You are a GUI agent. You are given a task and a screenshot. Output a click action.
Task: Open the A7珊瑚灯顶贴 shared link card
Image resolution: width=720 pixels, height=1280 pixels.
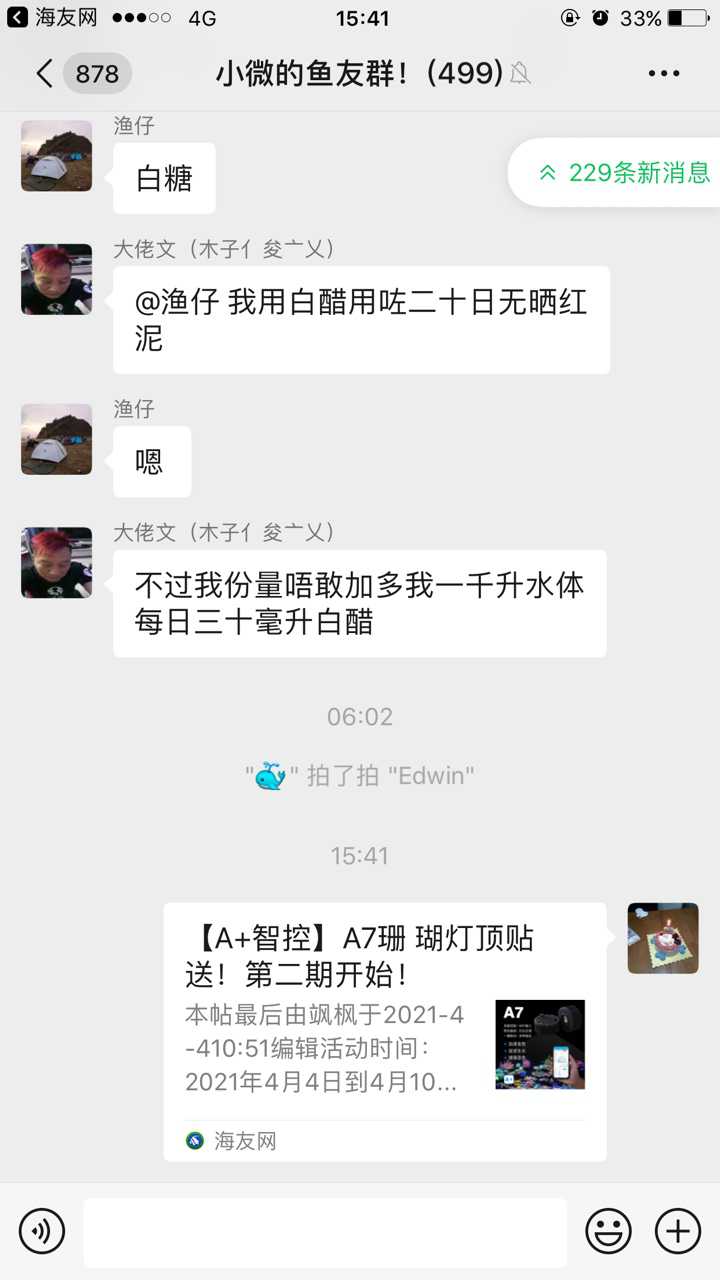click(385, 1030)
